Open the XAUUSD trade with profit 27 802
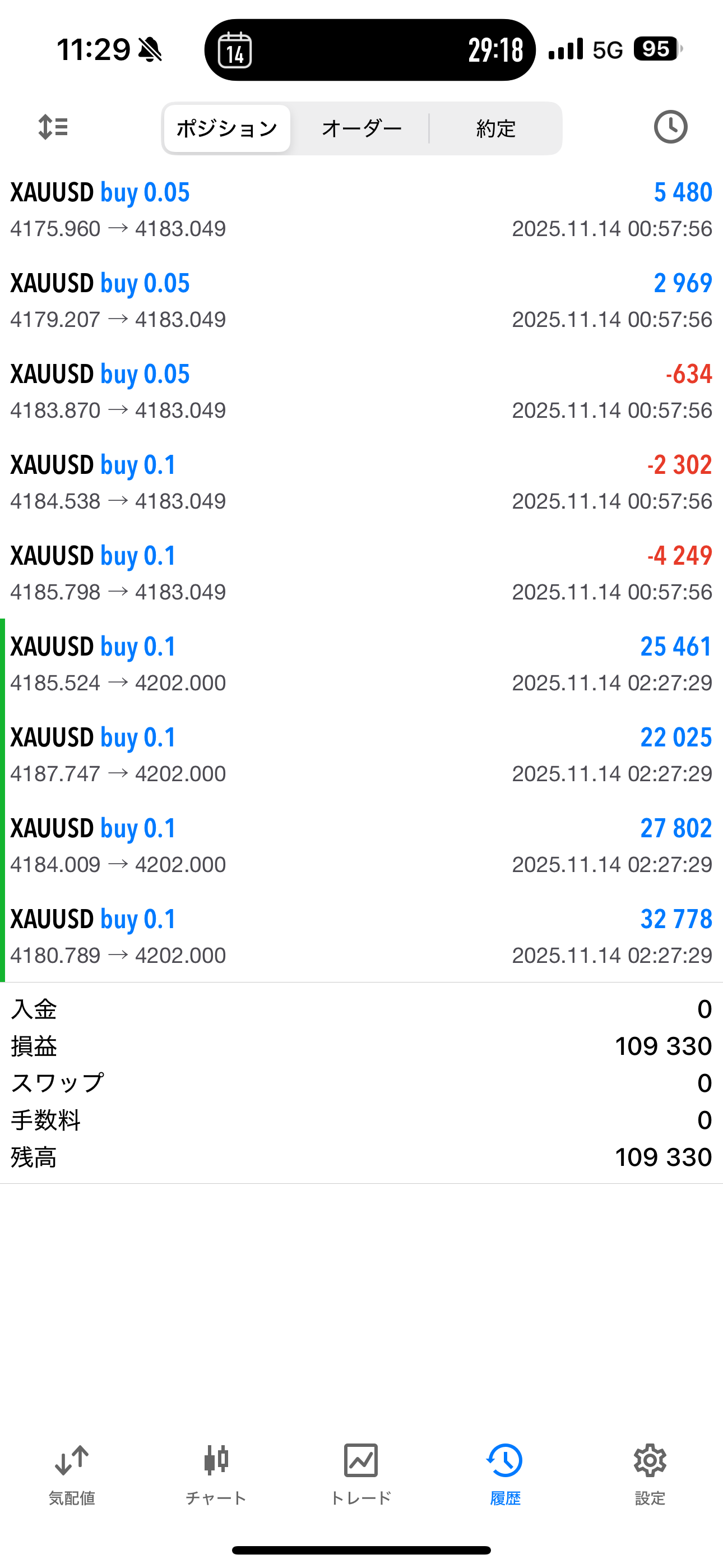 pos(361,846)
